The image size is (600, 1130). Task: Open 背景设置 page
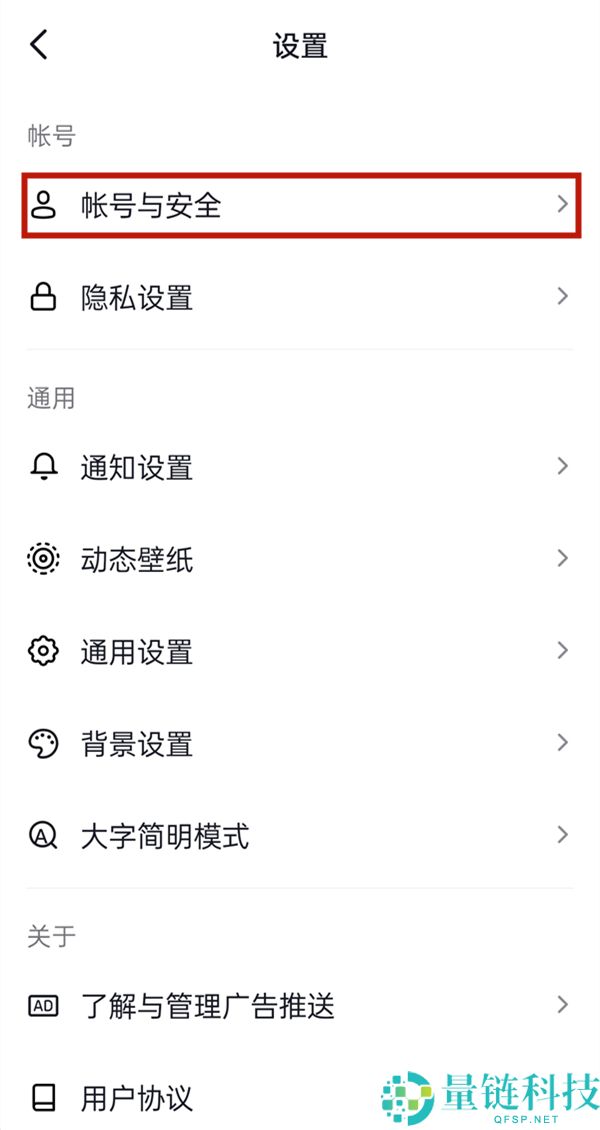click(300, 744)
